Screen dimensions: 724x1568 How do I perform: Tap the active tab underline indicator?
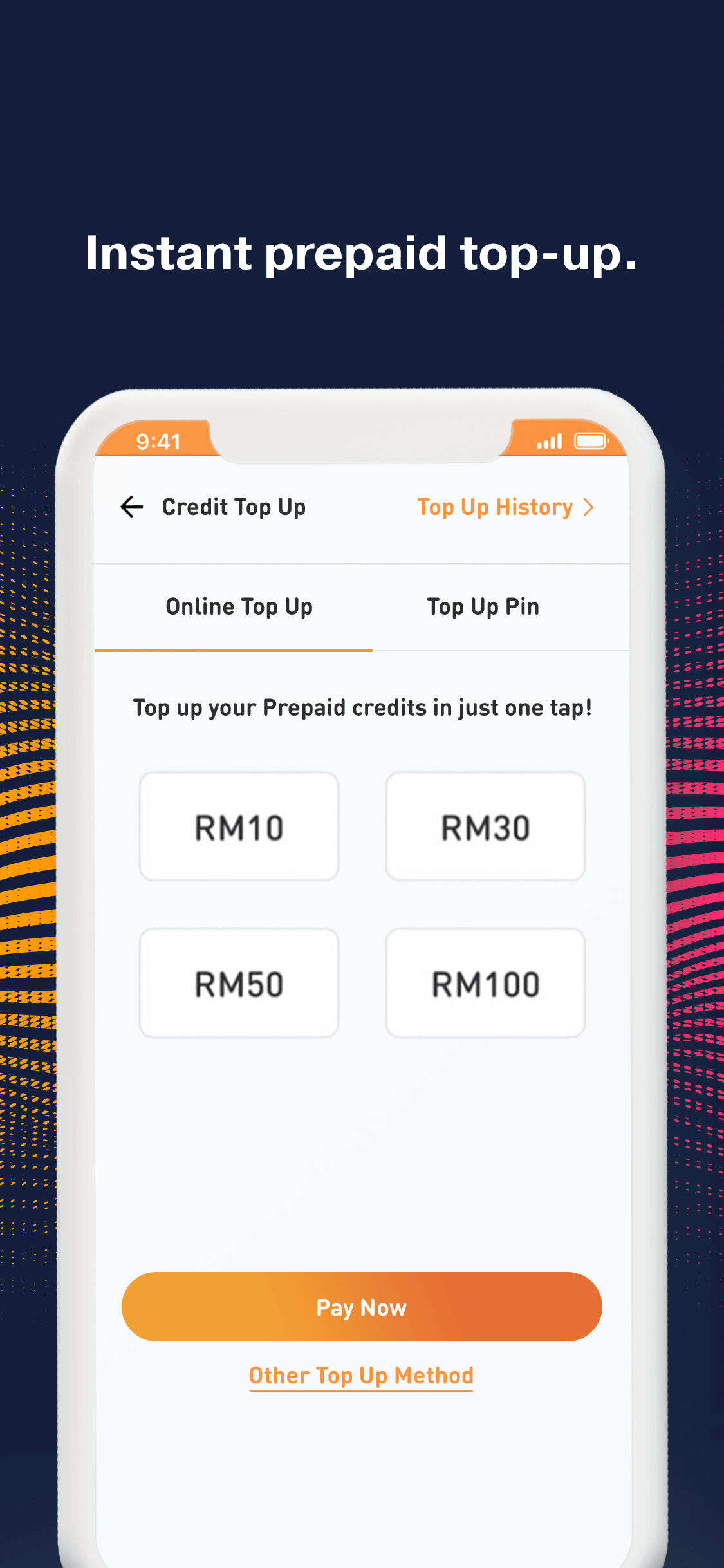[234, 652]
